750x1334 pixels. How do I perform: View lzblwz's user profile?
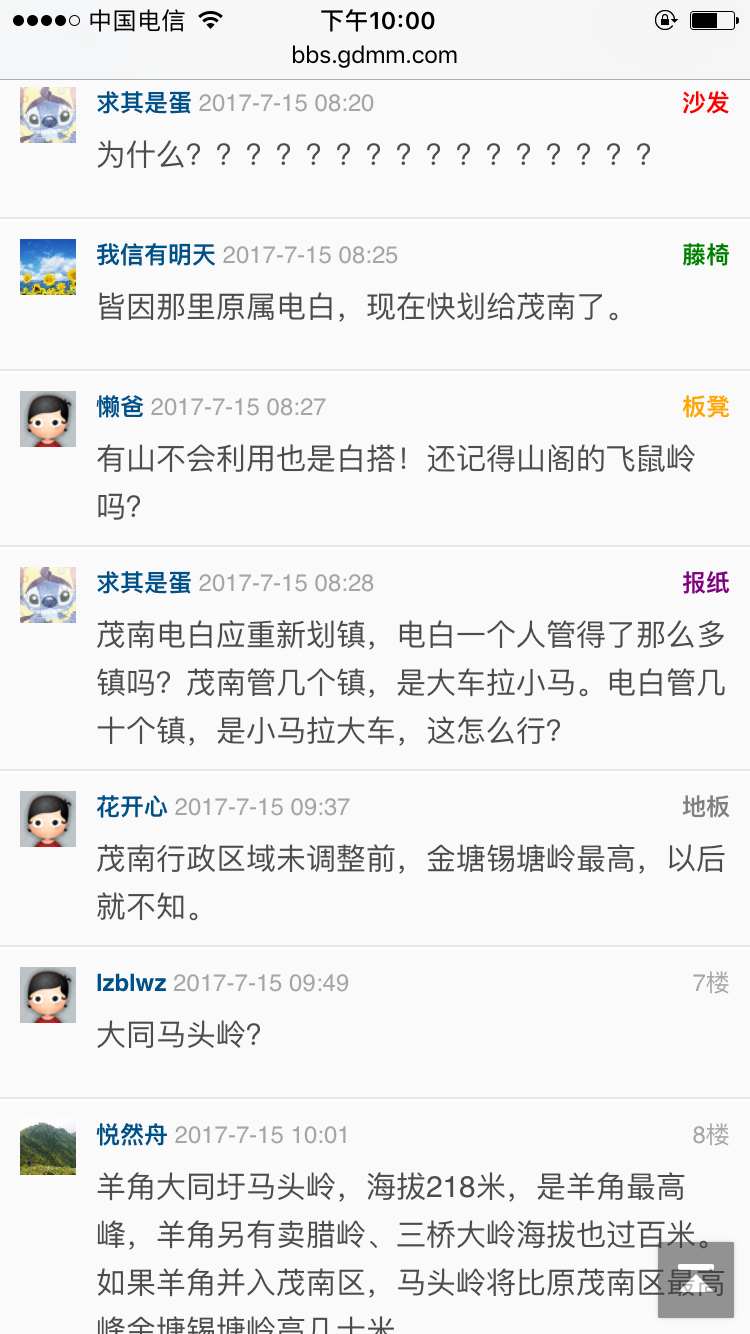131,983
